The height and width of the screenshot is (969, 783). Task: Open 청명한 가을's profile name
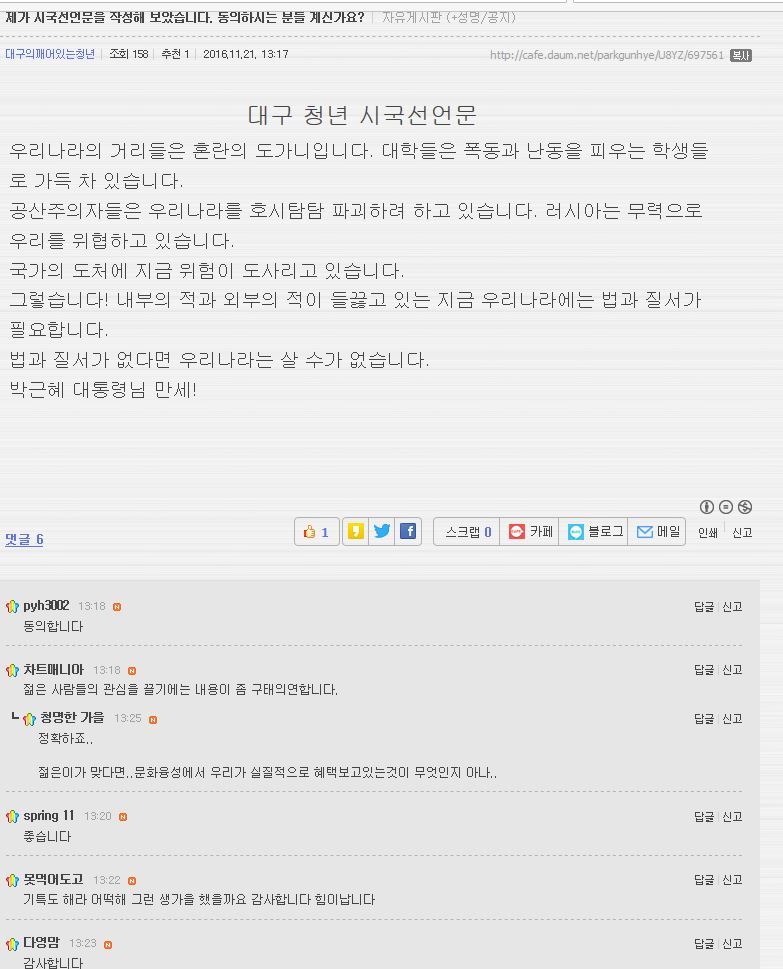72,718
